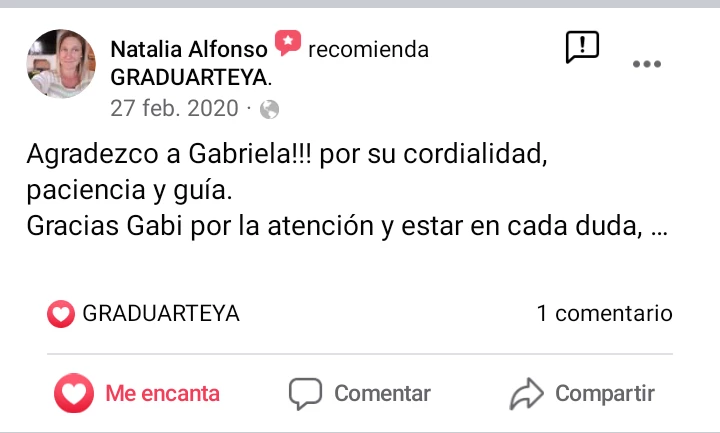
Task: Open Natalia Alfonso's profile name link
Action: [188, 48]
